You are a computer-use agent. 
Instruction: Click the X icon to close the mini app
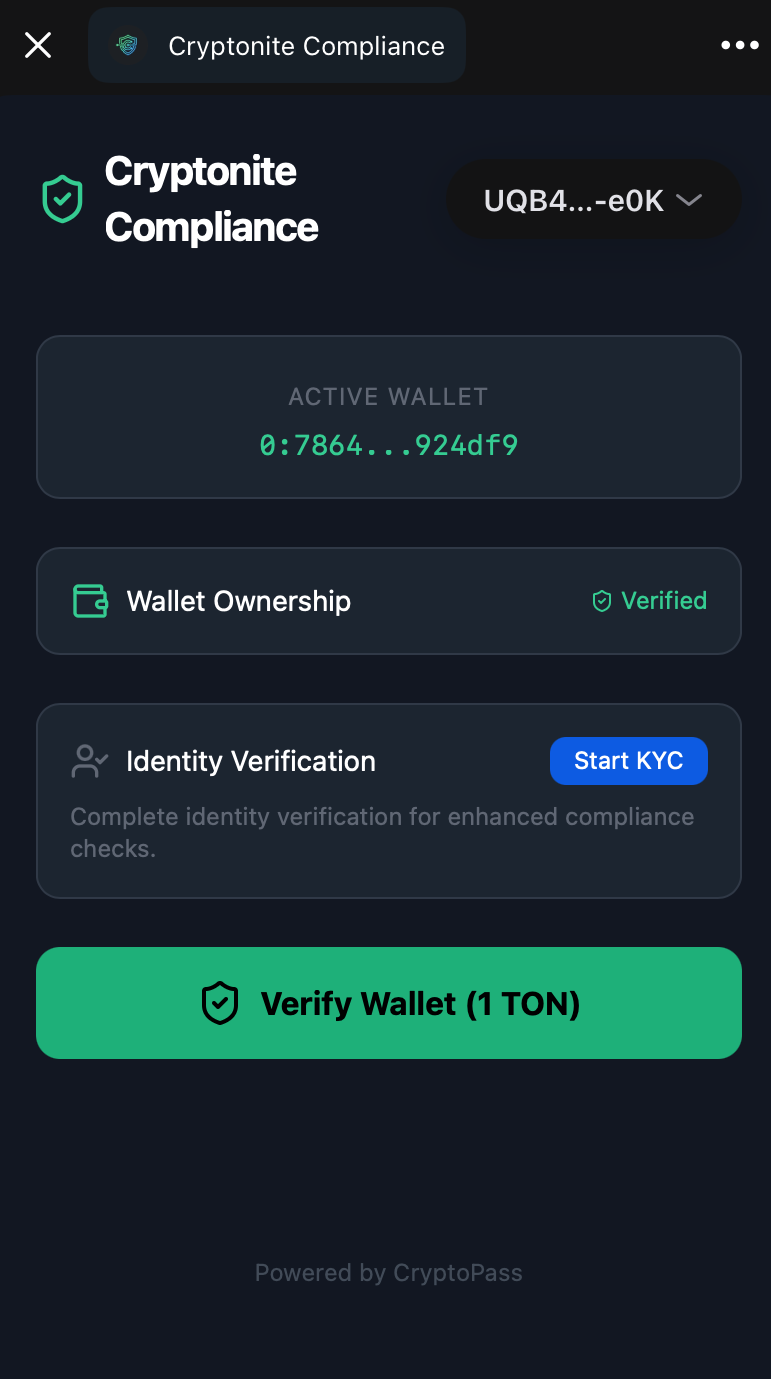pos(37,44)
